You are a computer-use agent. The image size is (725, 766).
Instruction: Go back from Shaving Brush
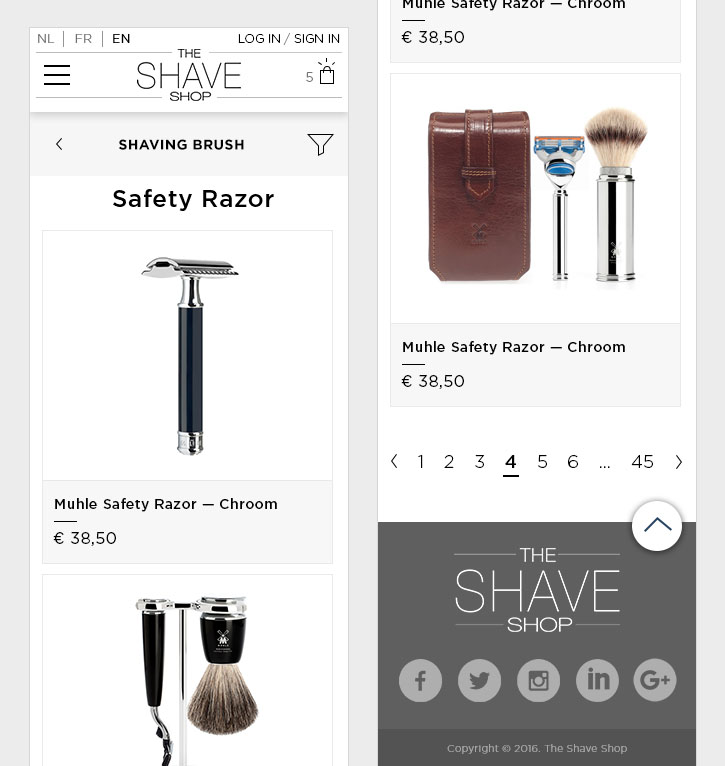(x=59, y=144)
